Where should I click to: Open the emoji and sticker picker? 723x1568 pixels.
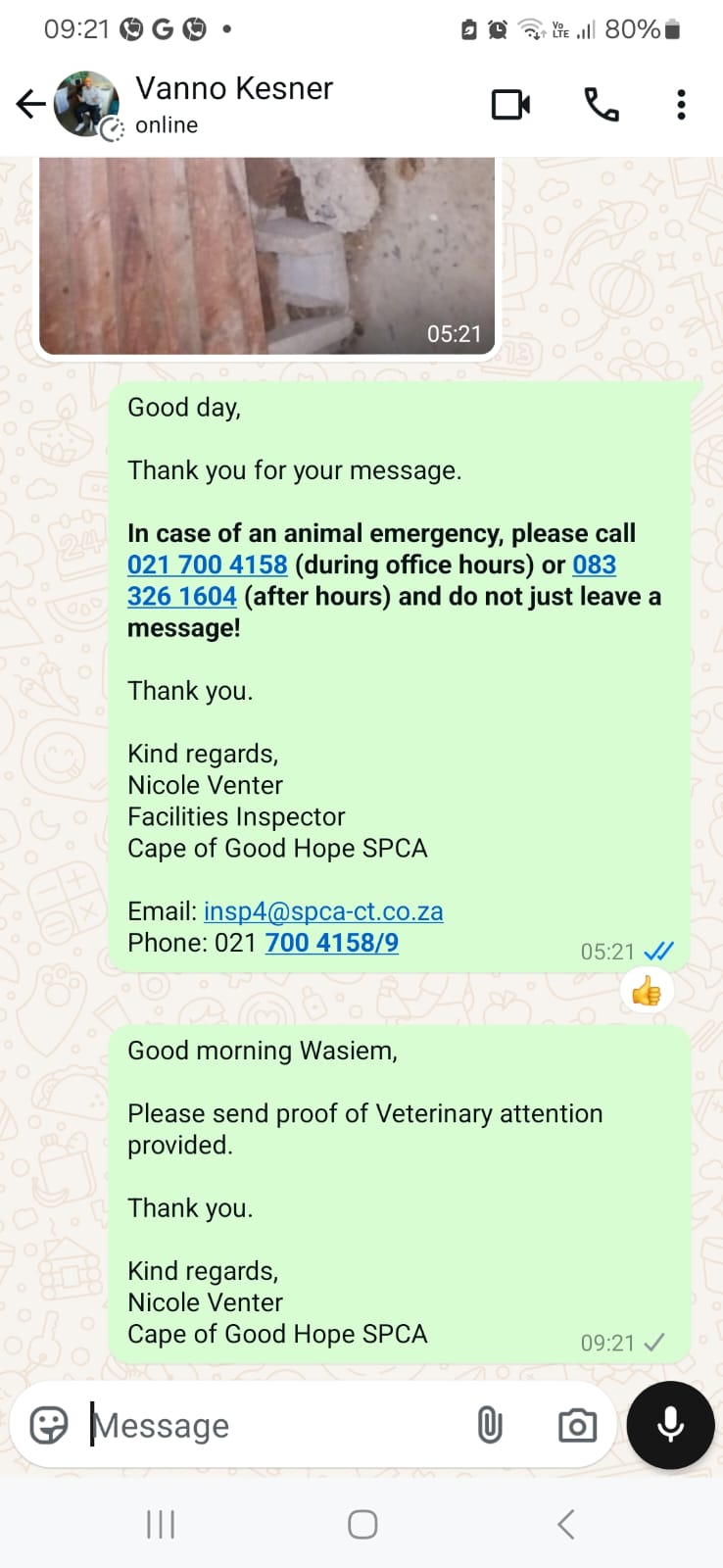[49, 1425]
